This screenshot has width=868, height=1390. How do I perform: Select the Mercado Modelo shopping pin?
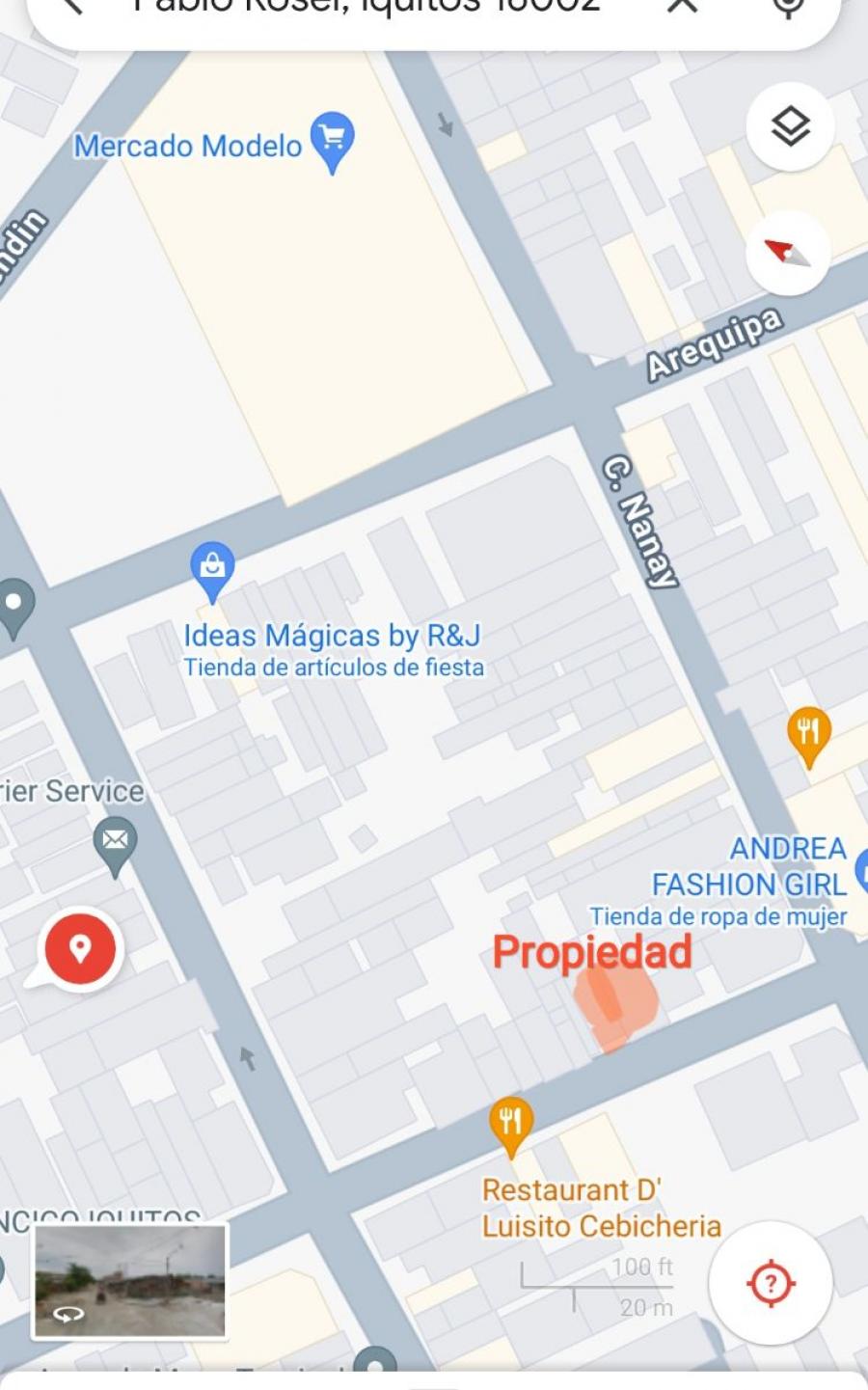[333, 143]
